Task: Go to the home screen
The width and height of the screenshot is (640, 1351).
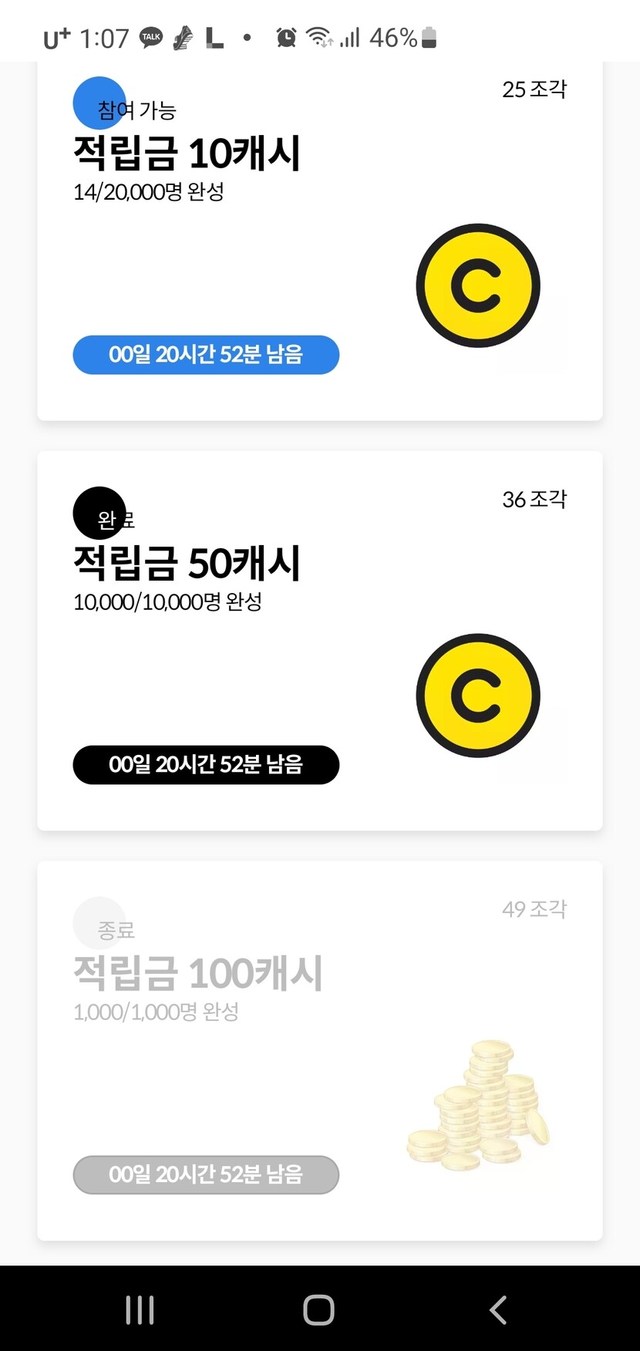Action: (x=319, y=1309)
